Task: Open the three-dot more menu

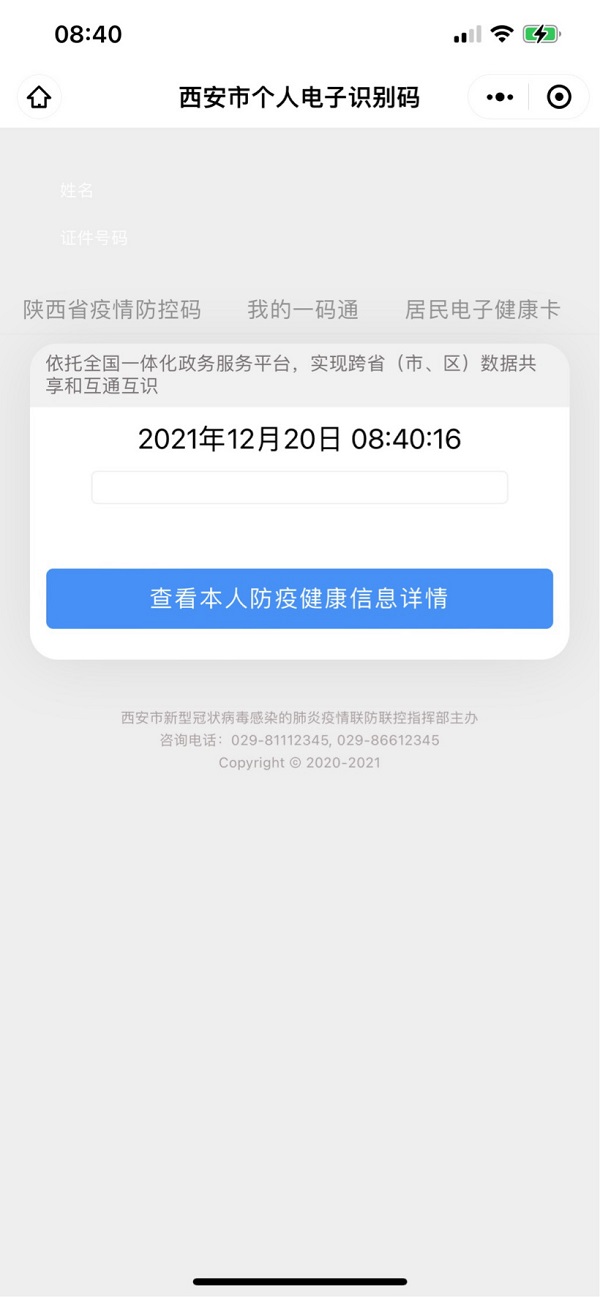Action: pos(499,97)
